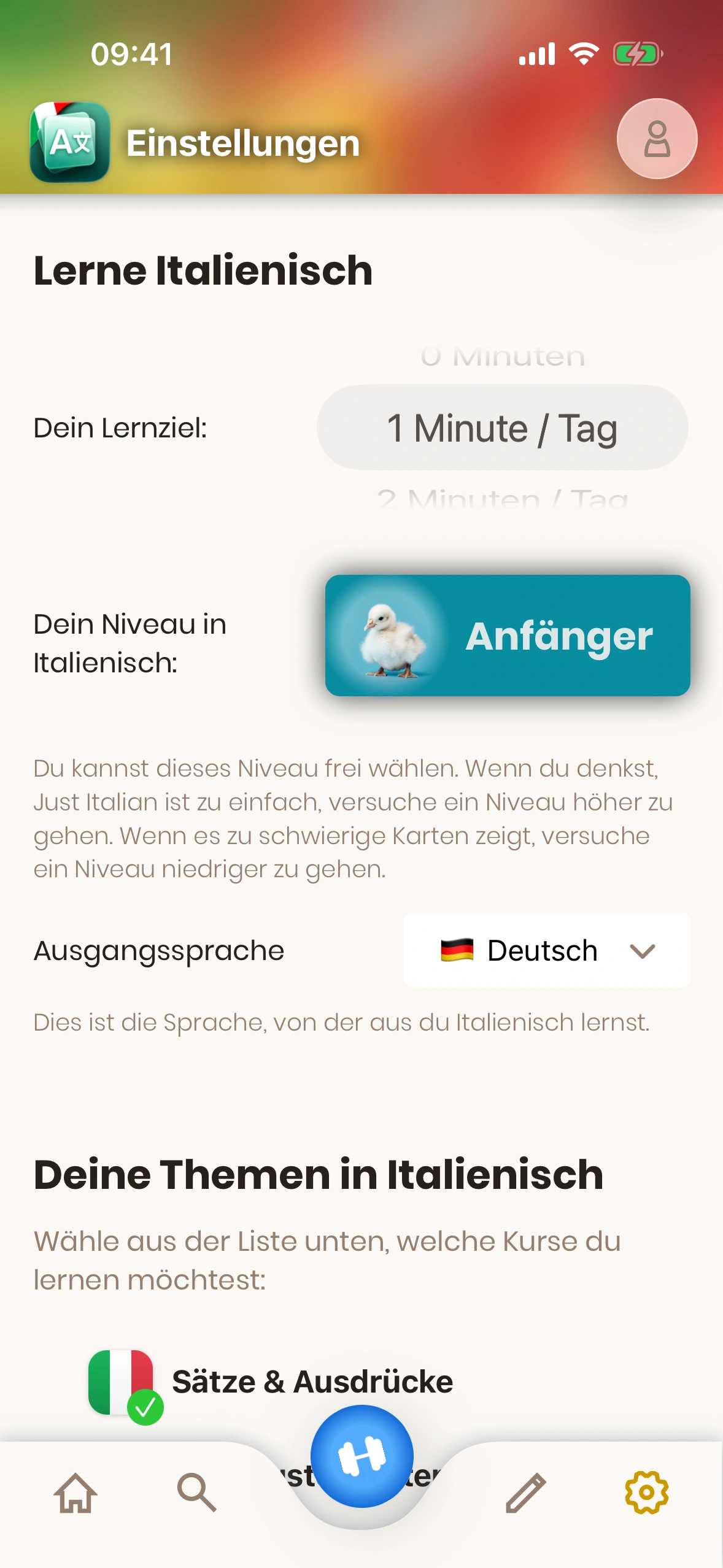Viewport: 723px width, 1568px height.
Task: Open the search tab
Action: click(x=196, y=1493)
